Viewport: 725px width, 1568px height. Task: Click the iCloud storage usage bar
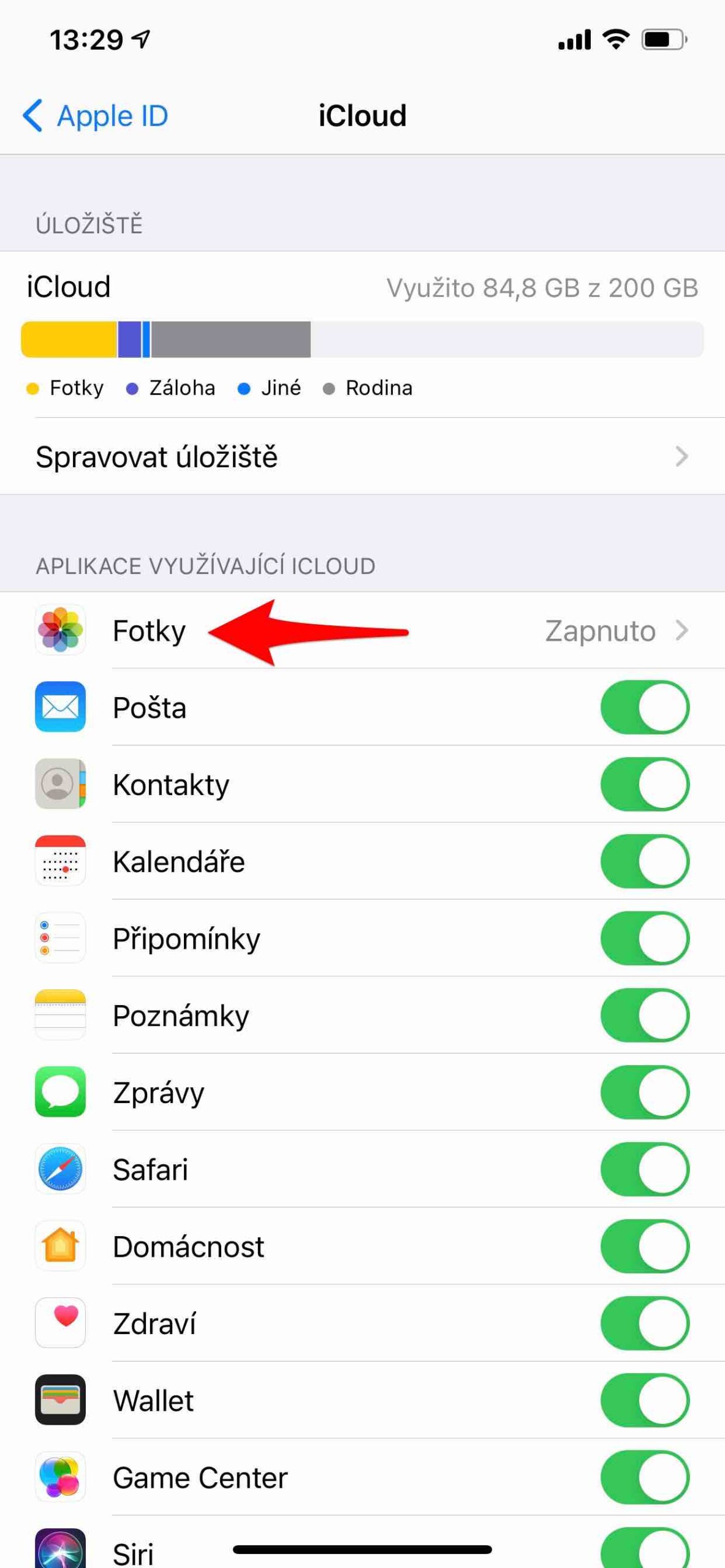(362, 339)
